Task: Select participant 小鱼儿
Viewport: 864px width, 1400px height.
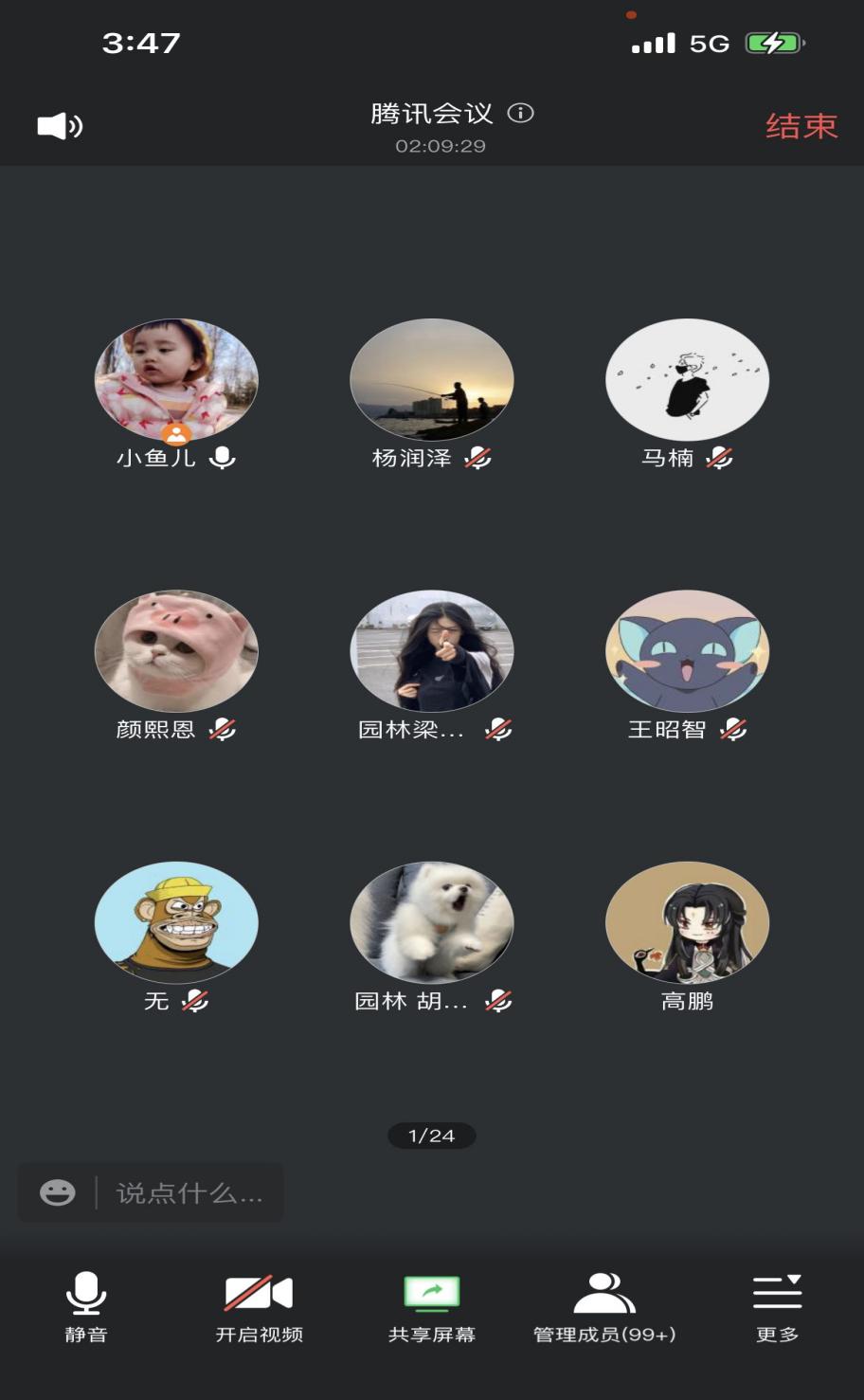Action: [x=176, y=380]
